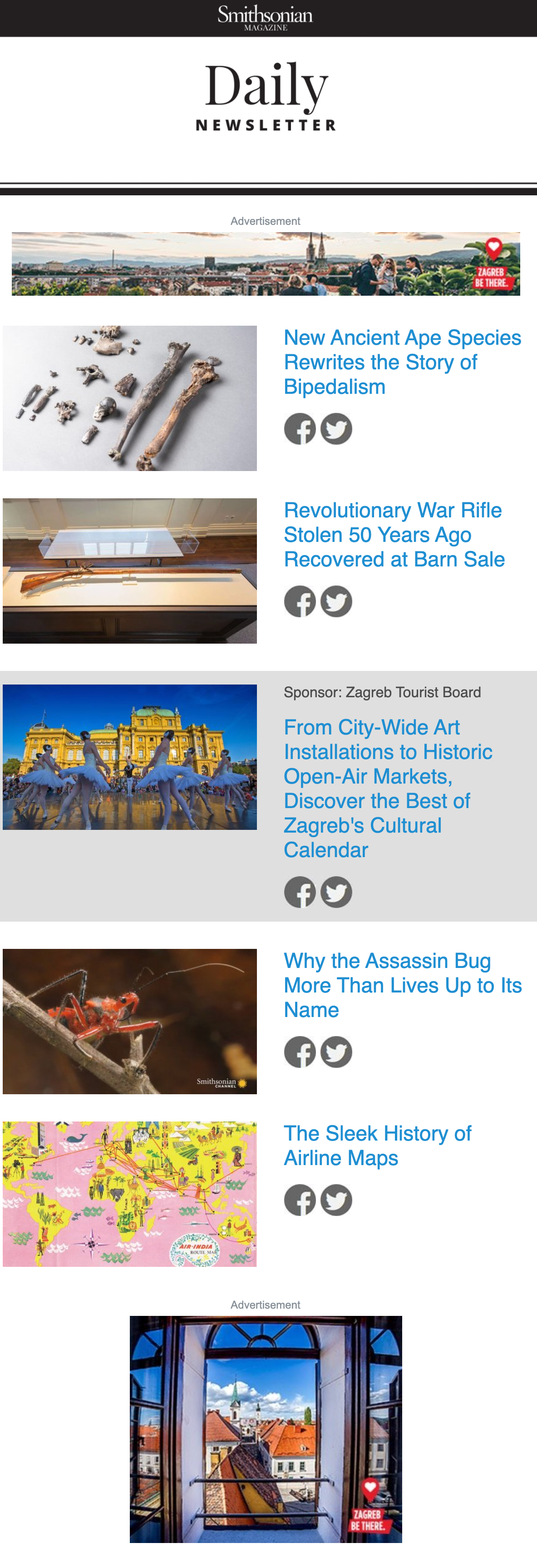Read The Sleek History of Airline Maps
Viewport: 537px width, 1568px height.
[377, 1146]
